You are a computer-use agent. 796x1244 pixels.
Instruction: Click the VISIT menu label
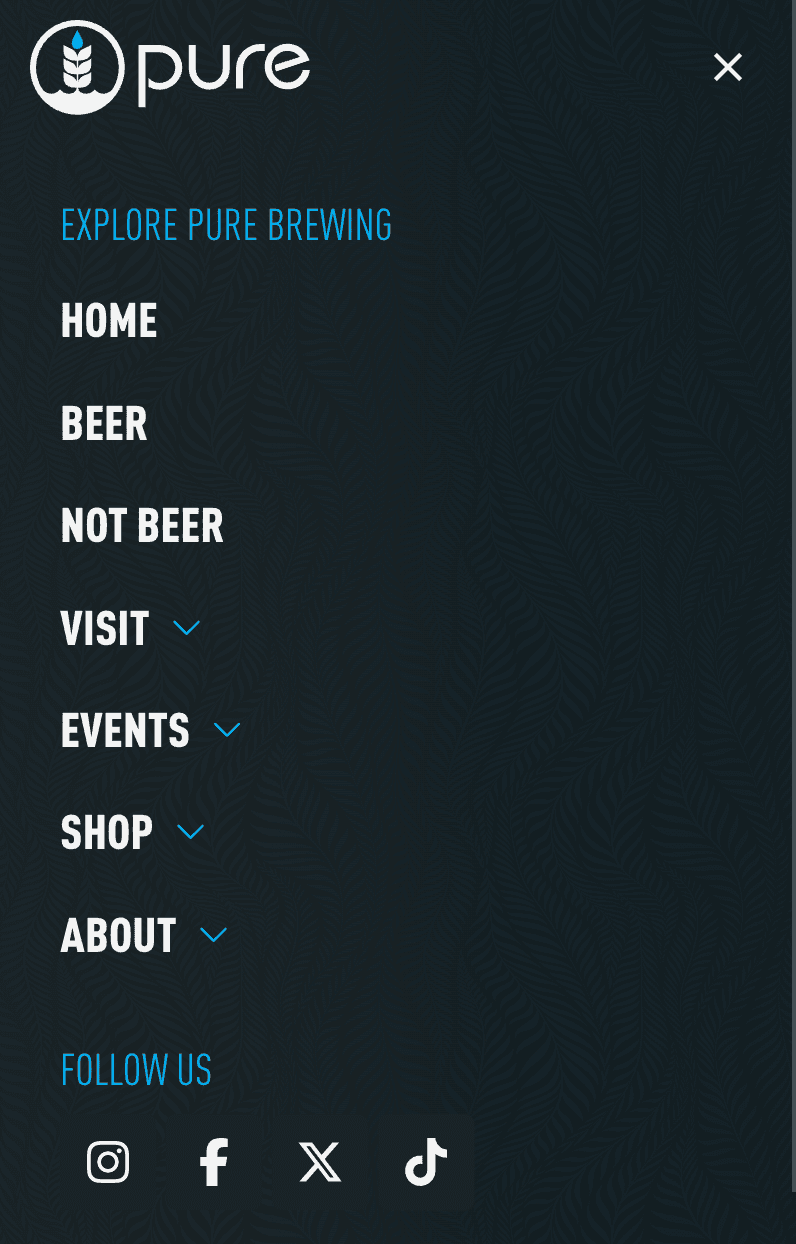(104, 628)
